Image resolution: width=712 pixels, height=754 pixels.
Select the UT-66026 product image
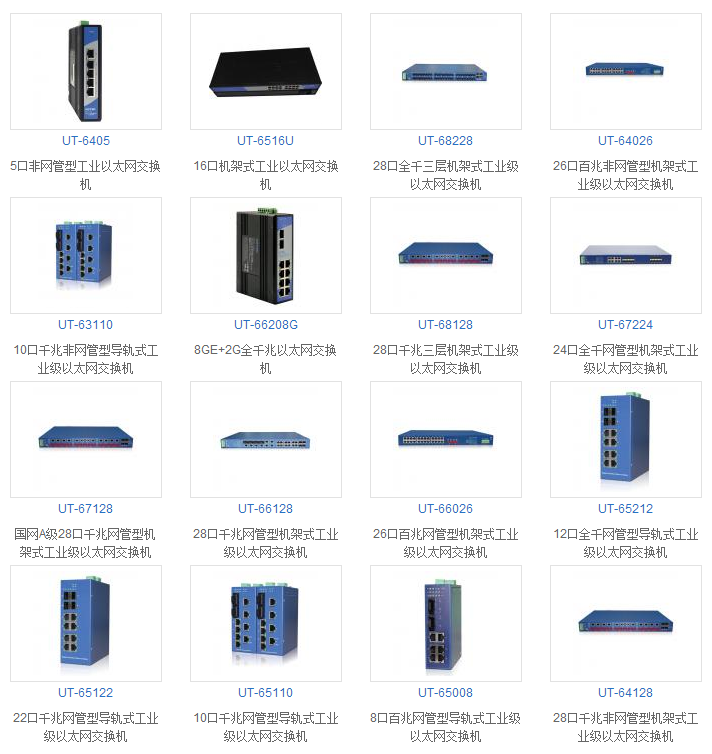pos(445,439)
